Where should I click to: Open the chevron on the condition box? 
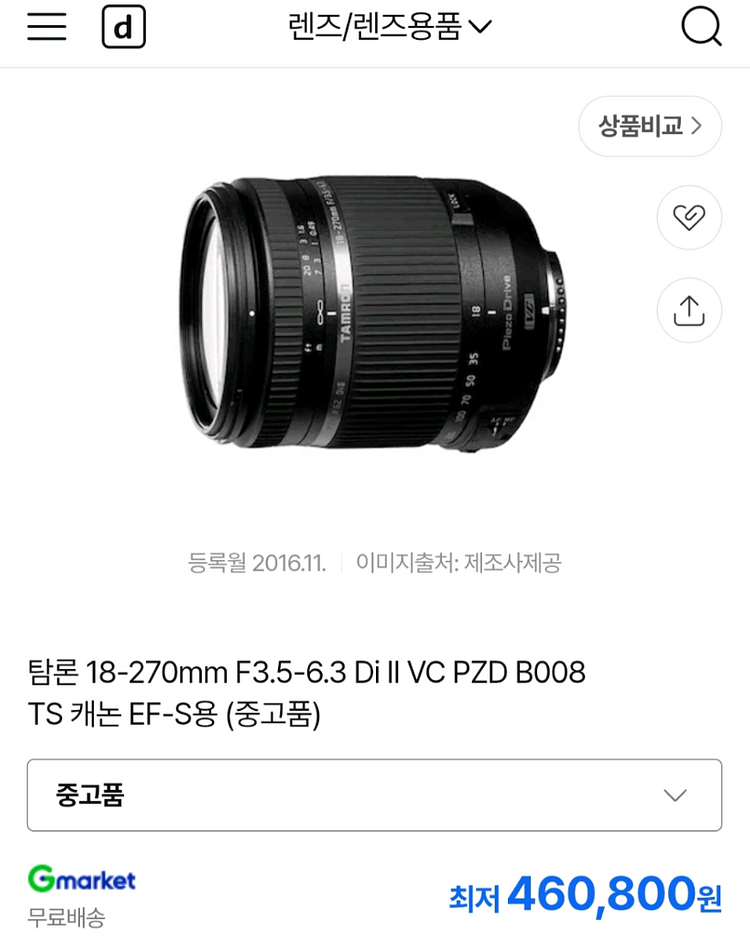(676, 796)
